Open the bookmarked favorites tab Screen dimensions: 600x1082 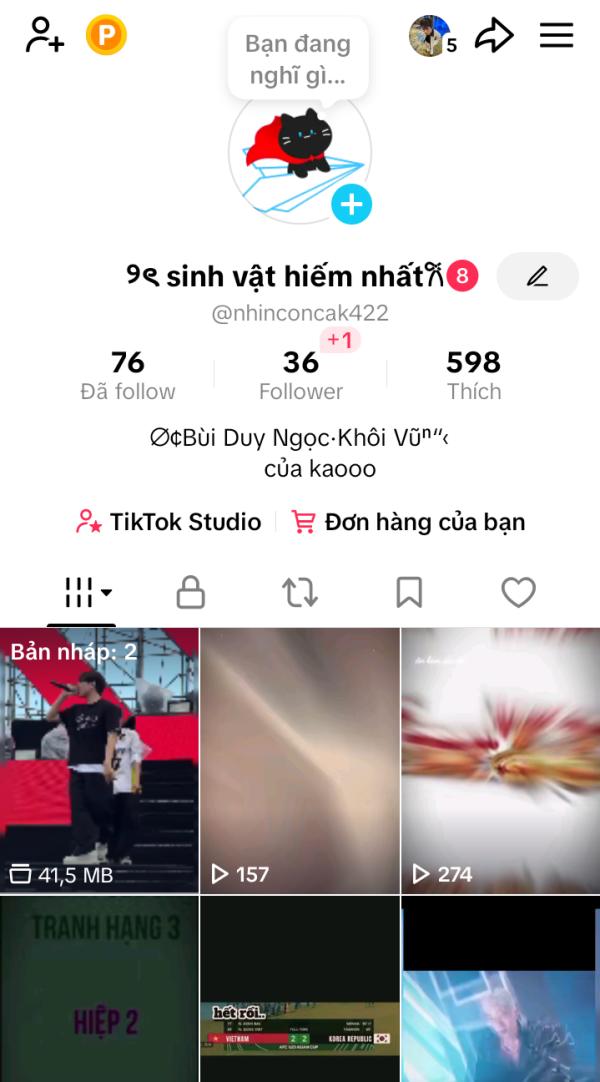[x=409, y=593]
